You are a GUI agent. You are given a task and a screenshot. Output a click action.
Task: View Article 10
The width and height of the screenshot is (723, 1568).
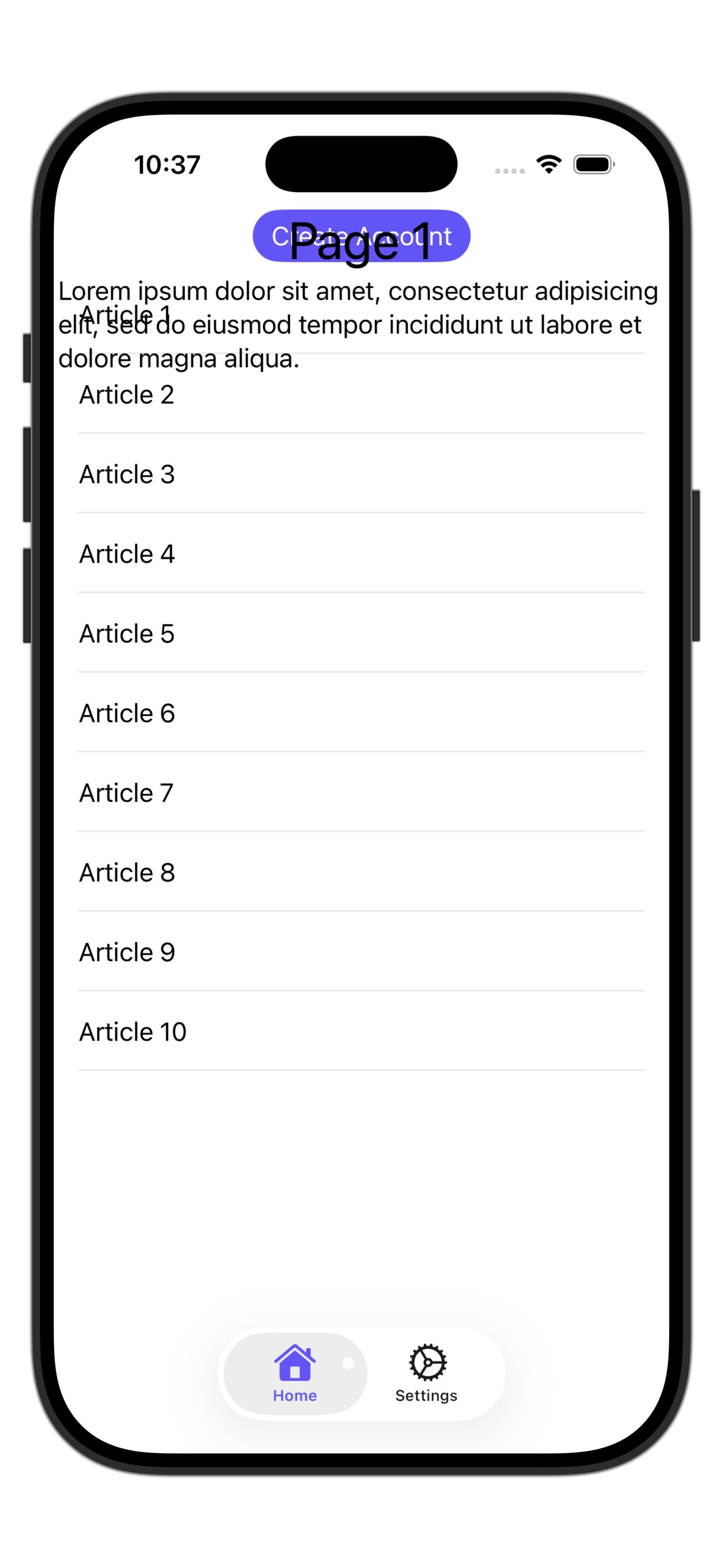coord(361,1032)
